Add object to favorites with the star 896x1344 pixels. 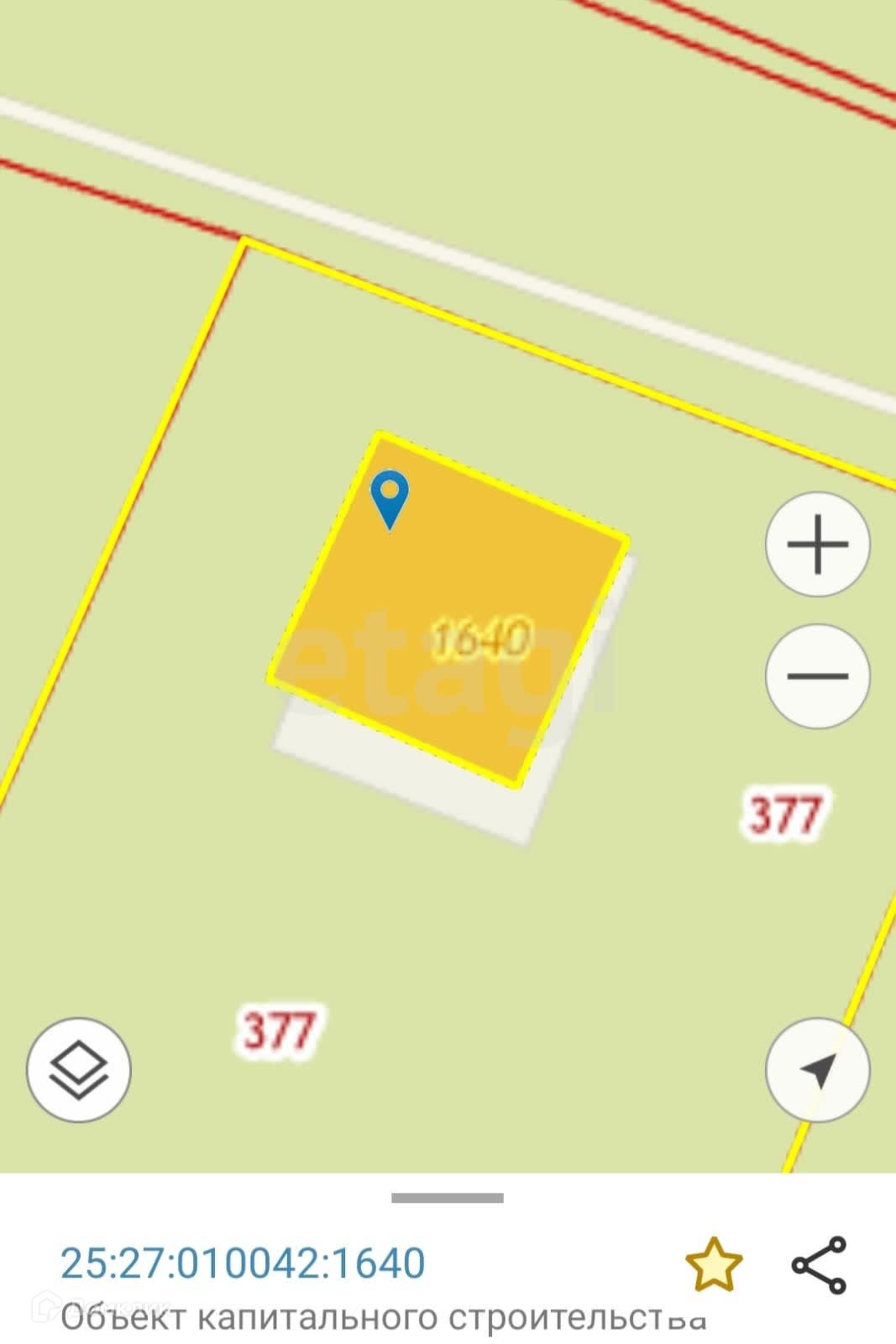point(714,1265)
